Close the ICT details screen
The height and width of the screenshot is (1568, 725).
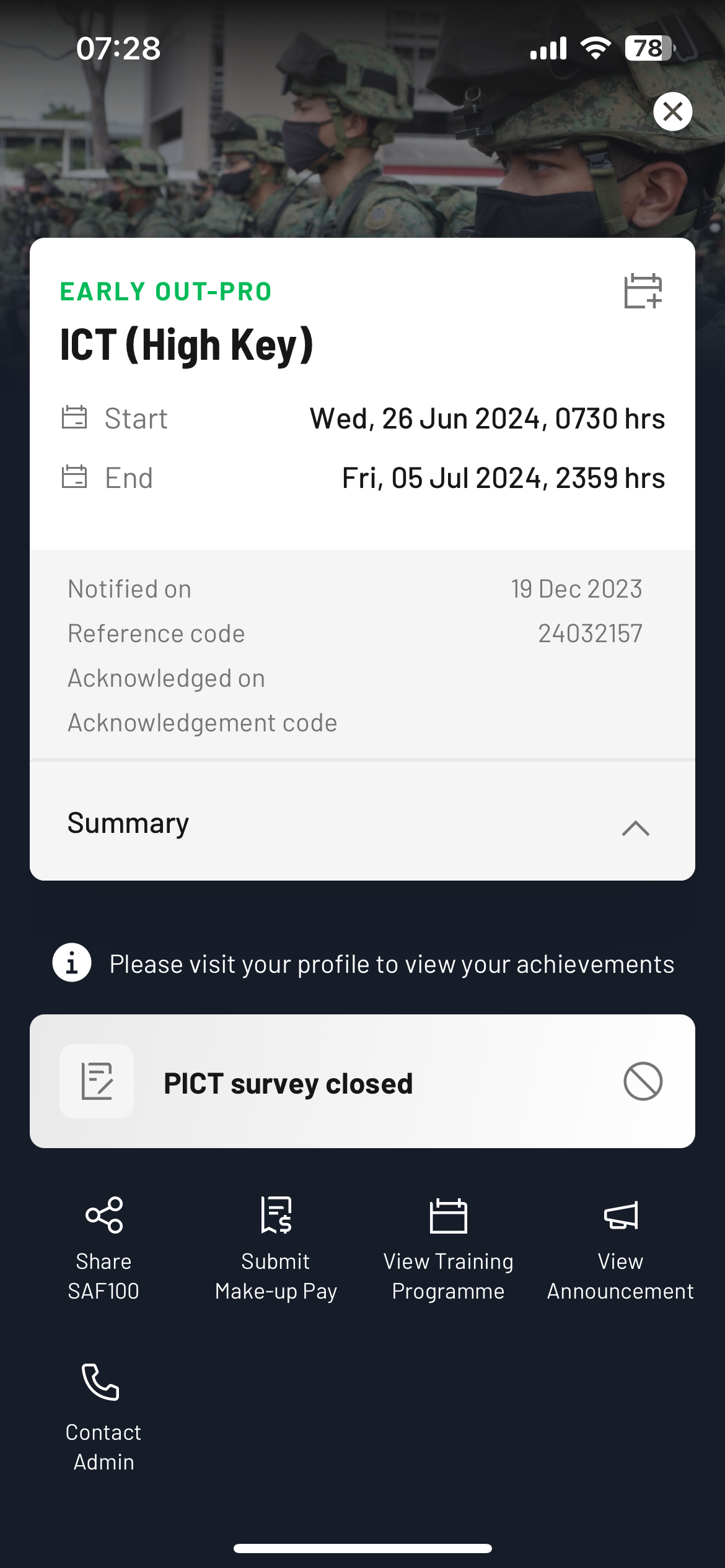coord(672,111)
